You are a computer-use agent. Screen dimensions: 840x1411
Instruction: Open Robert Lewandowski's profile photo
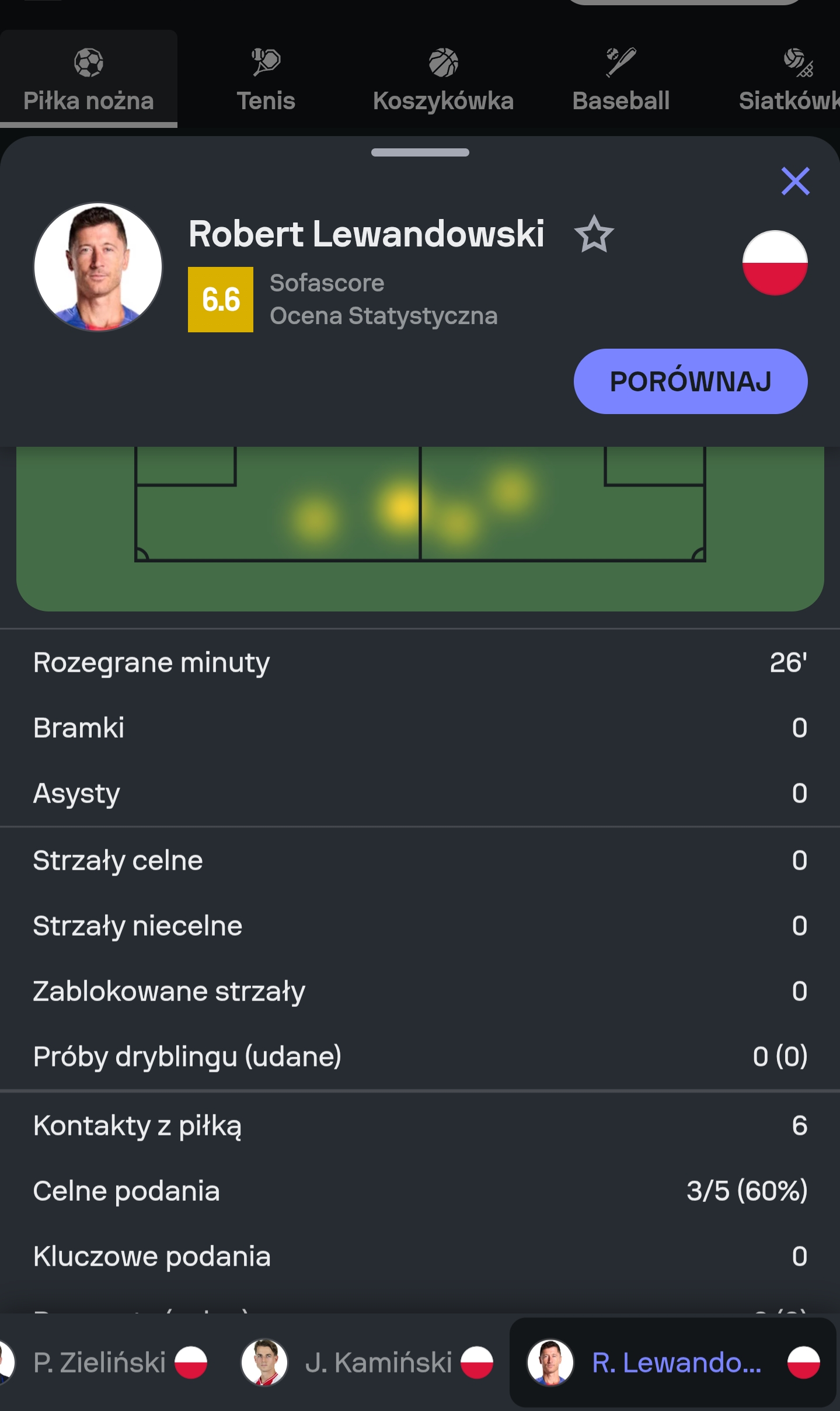tap(98, 267)
